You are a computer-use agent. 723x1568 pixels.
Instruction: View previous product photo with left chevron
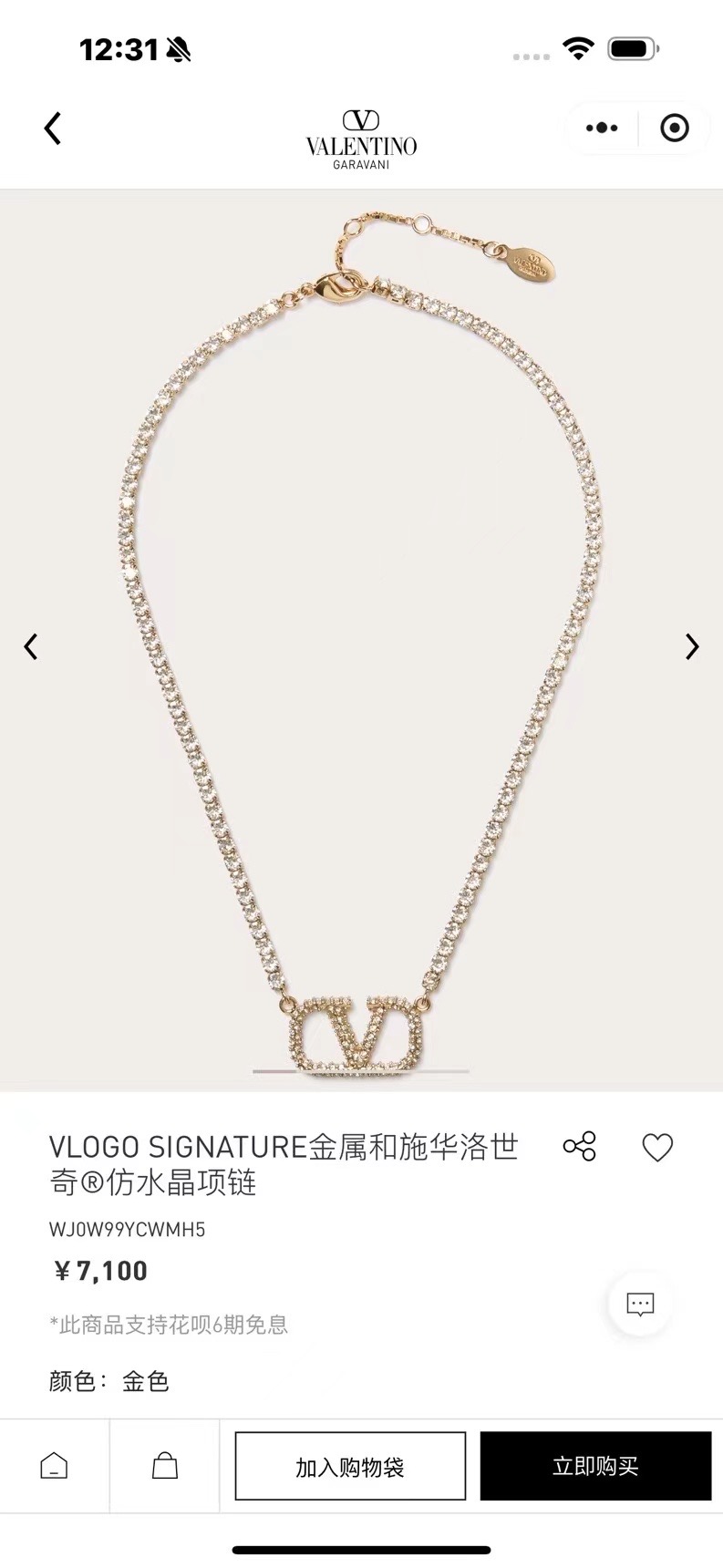click(31, 646)
